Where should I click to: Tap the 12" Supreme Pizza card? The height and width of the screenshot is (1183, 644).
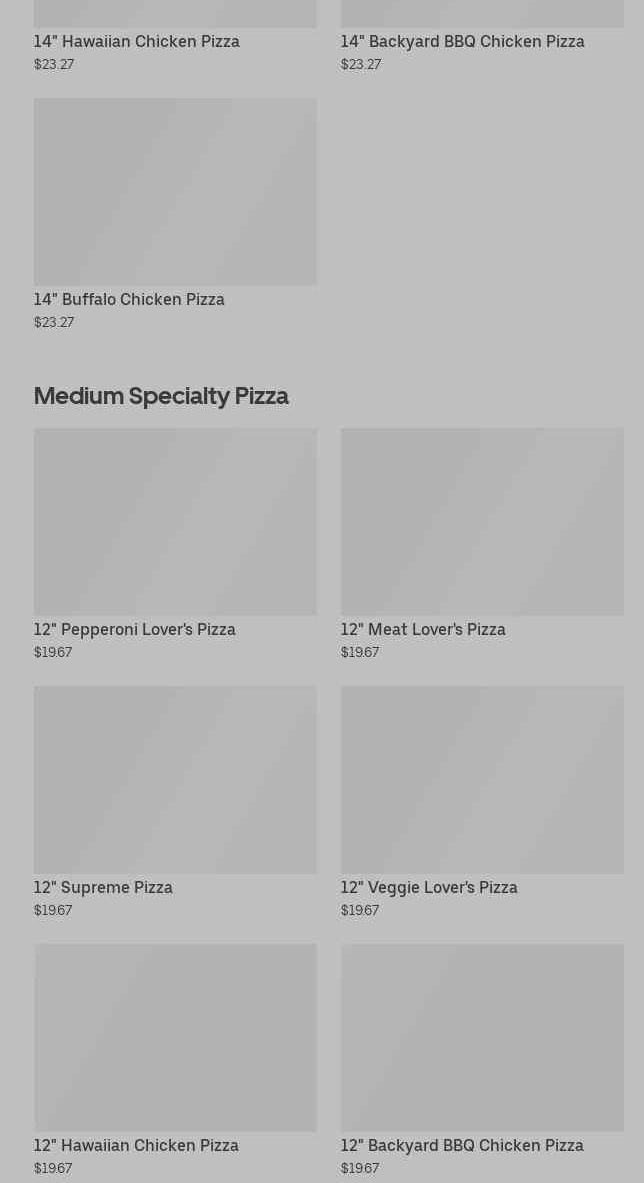click(175, 780)
